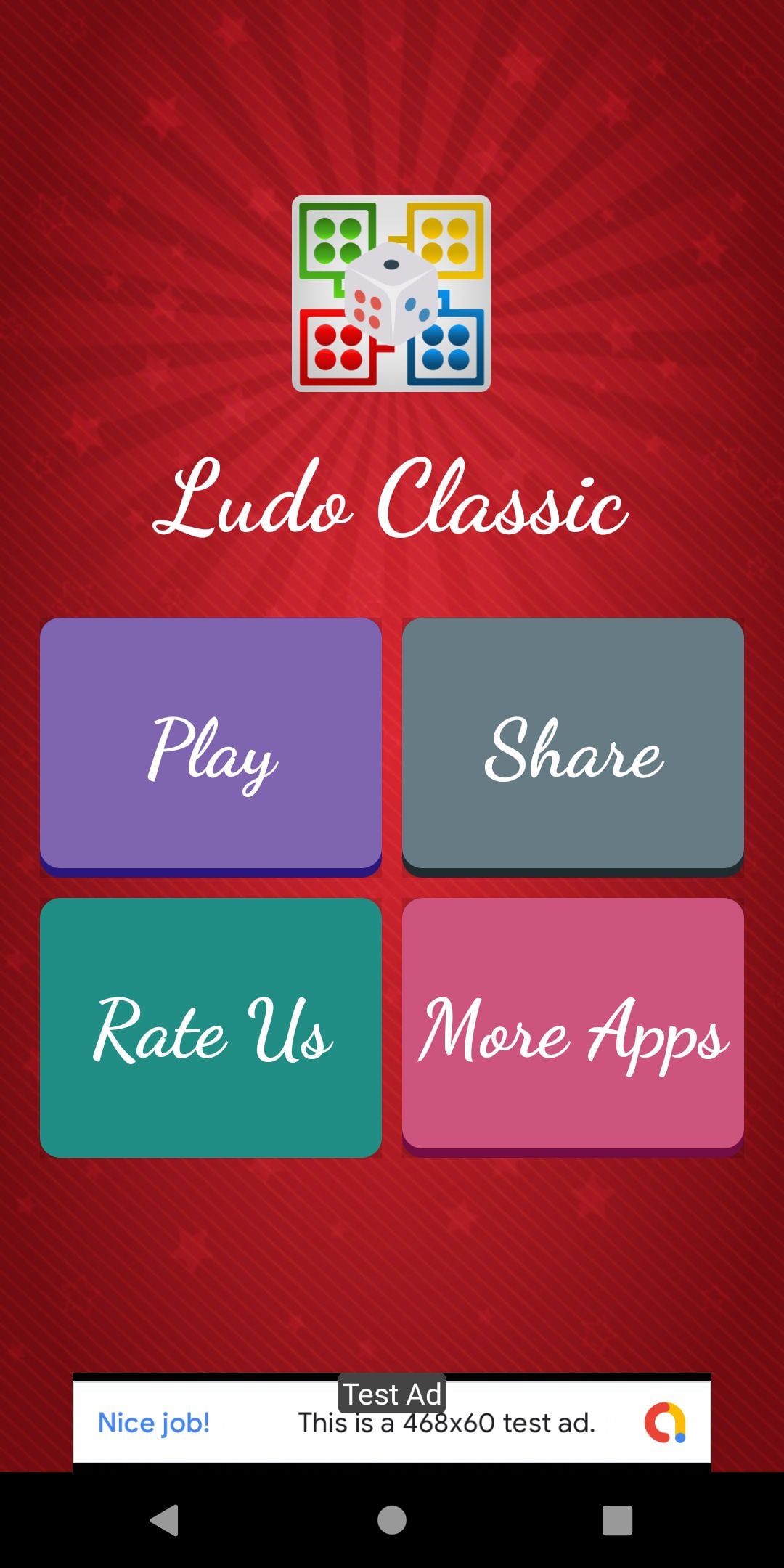Open the test ad banner
This screenshot has height=1568, width=784.
392,1421
